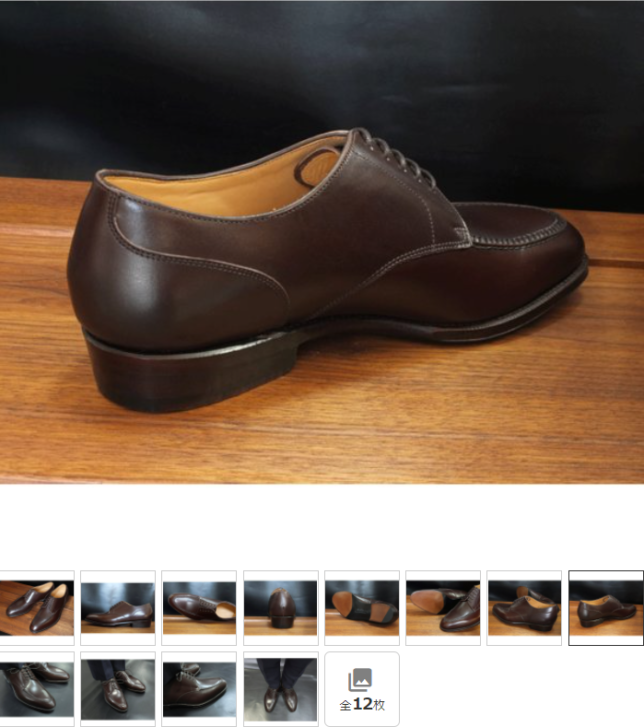Select the thumbnail showing the black outsole with heel
The width and height of the screenshot is (644, 727).
[x=362, y=608]
